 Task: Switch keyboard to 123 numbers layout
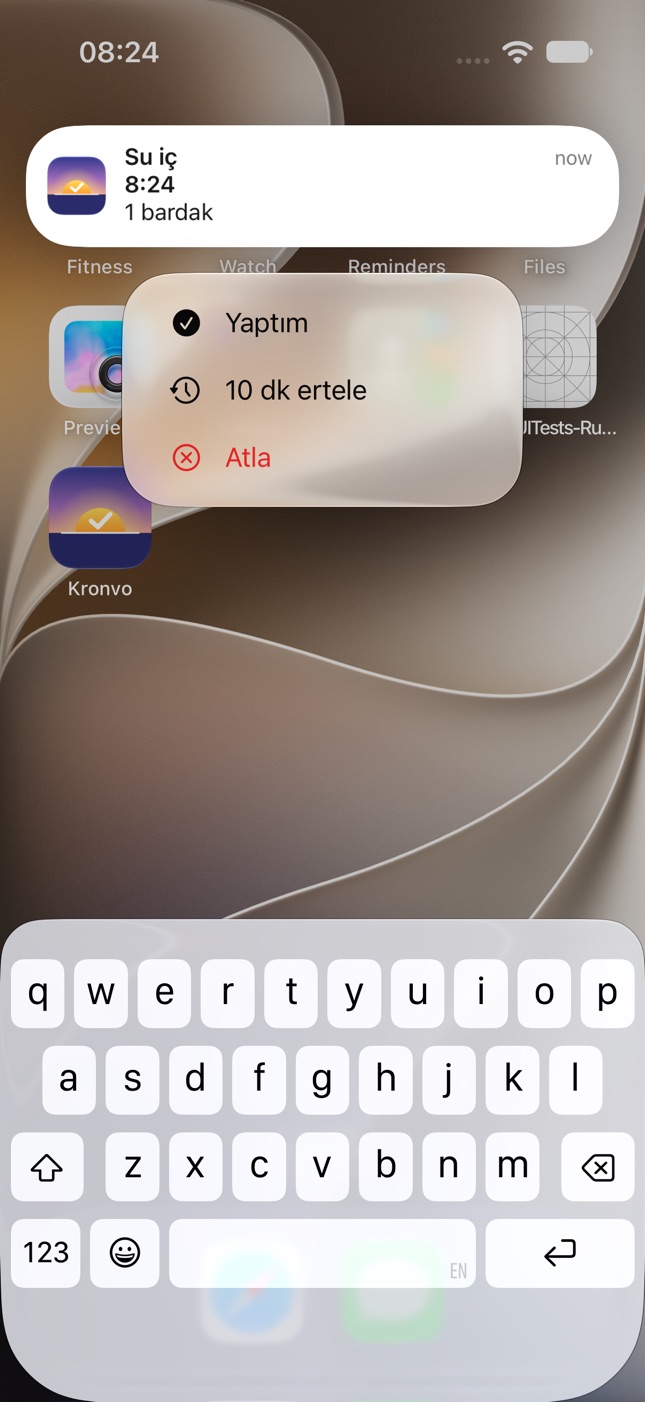46,1253
